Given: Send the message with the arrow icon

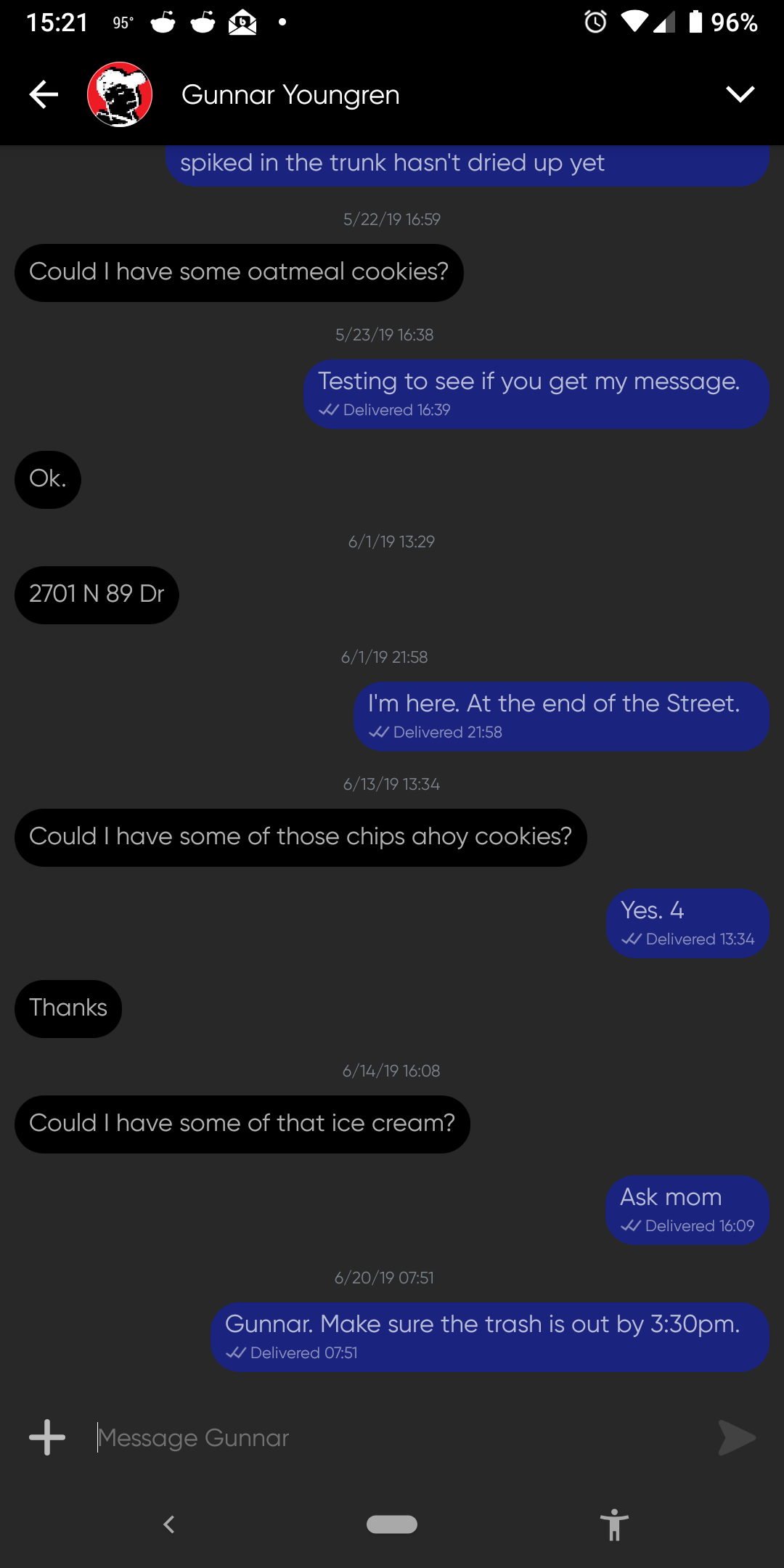Looking at the screenshot, I should (x=736, y=1437).
